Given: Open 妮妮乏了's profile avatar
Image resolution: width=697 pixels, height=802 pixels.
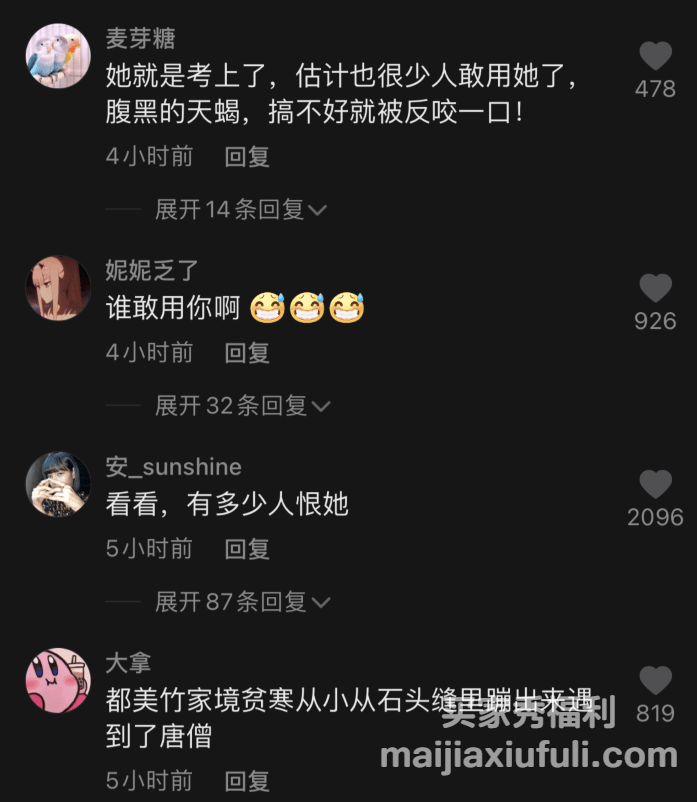Looking at the screenshot, I should (57, 288).
